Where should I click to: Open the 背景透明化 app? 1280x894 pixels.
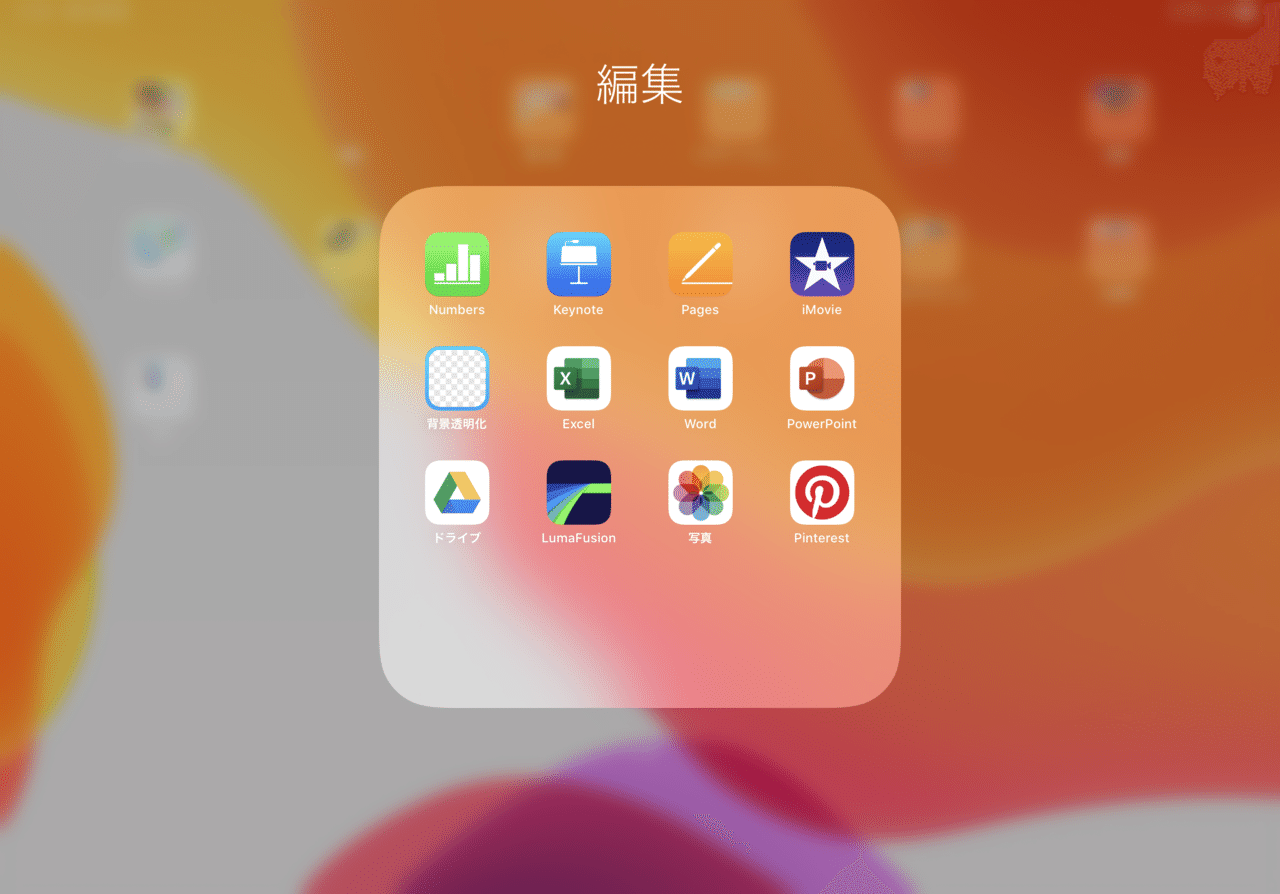457,379
